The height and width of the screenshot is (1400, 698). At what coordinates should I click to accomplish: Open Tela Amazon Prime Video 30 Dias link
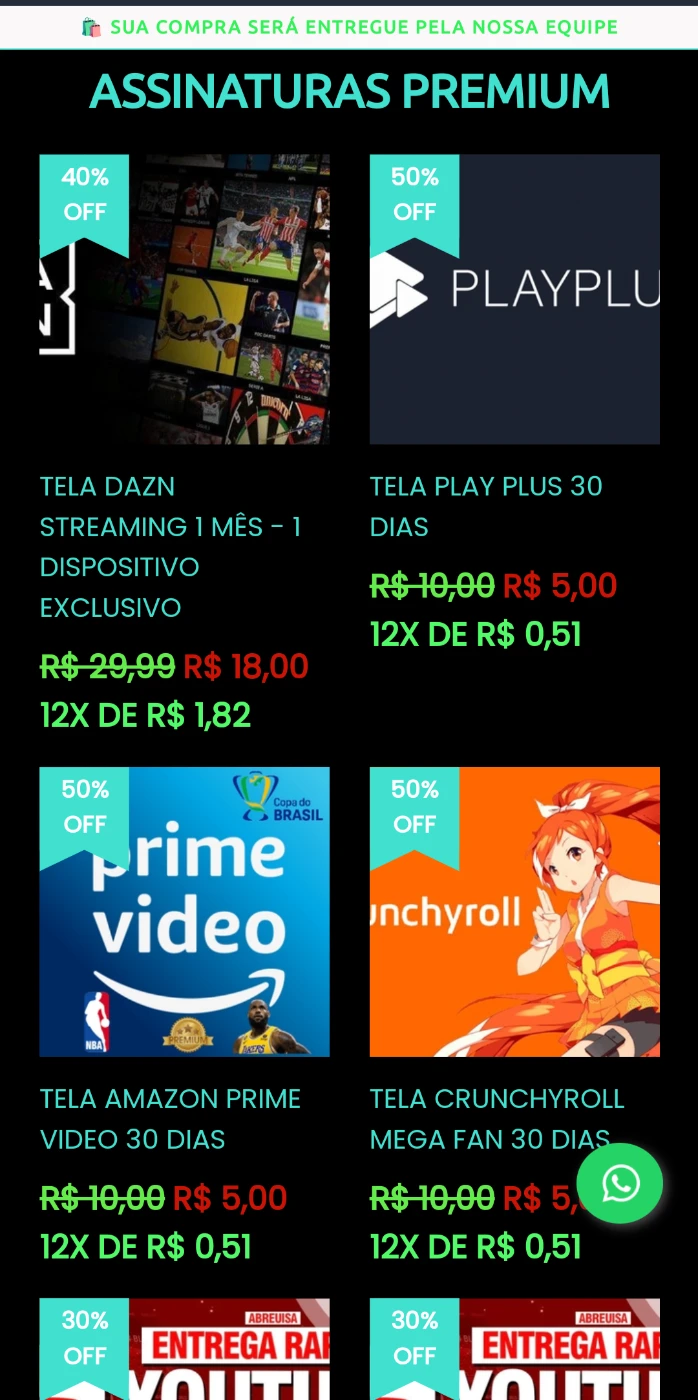pos(170,1118)
